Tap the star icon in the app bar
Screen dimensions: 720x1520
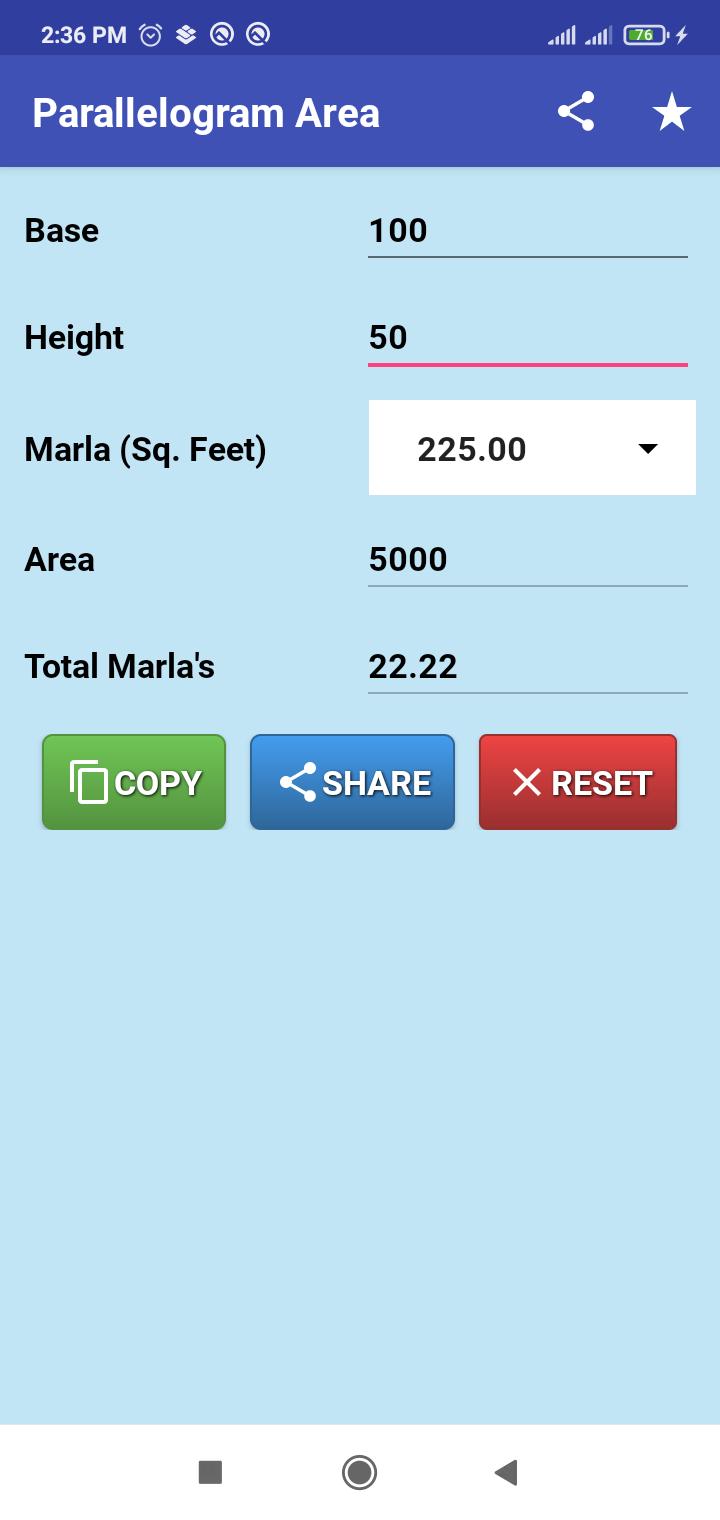tap(671, 112)
